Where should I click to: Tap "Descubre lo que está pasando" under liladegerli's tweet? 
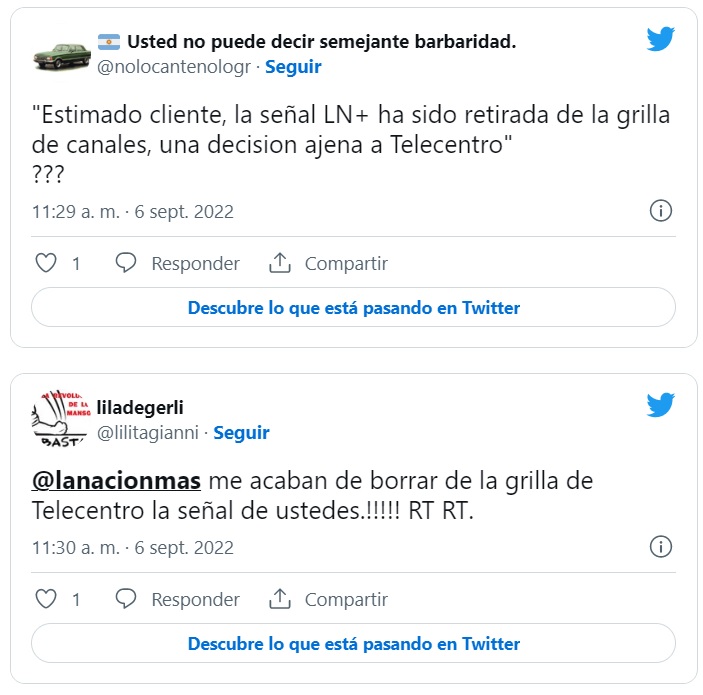click(x=353, y=644)
